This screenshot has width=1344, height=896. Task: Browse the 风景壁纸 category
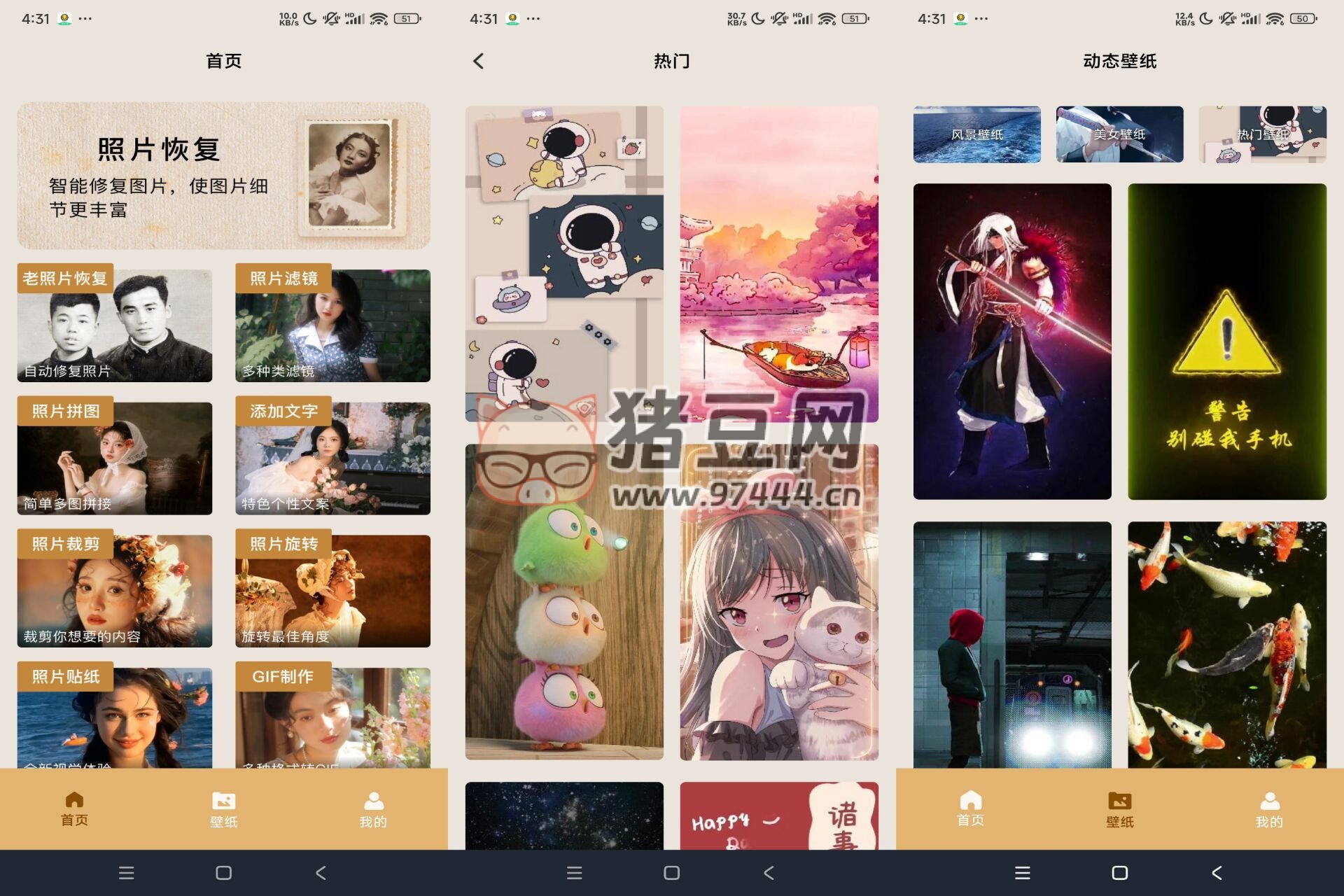pos(976,134)
